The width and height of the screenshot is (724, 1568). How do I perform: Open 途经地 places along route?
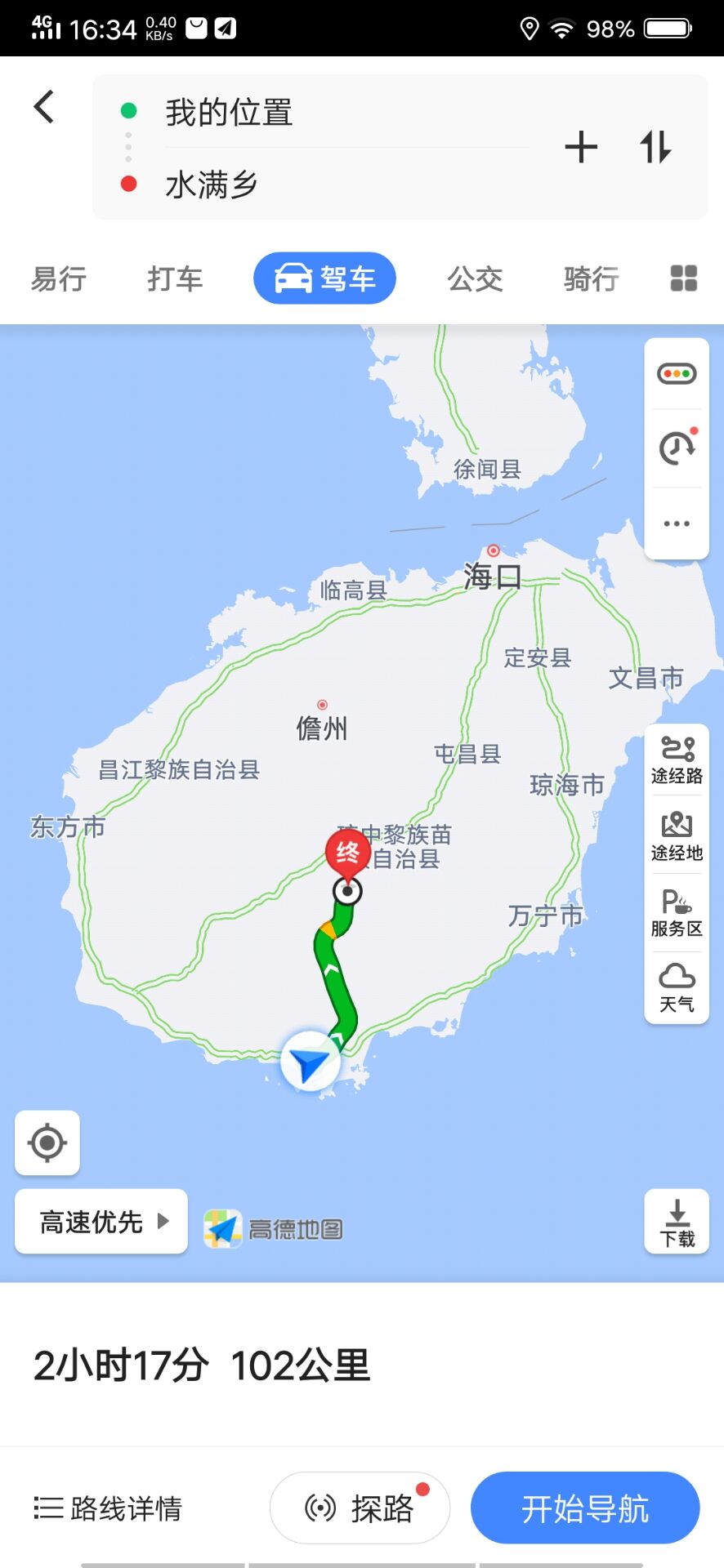coord(677,836)
